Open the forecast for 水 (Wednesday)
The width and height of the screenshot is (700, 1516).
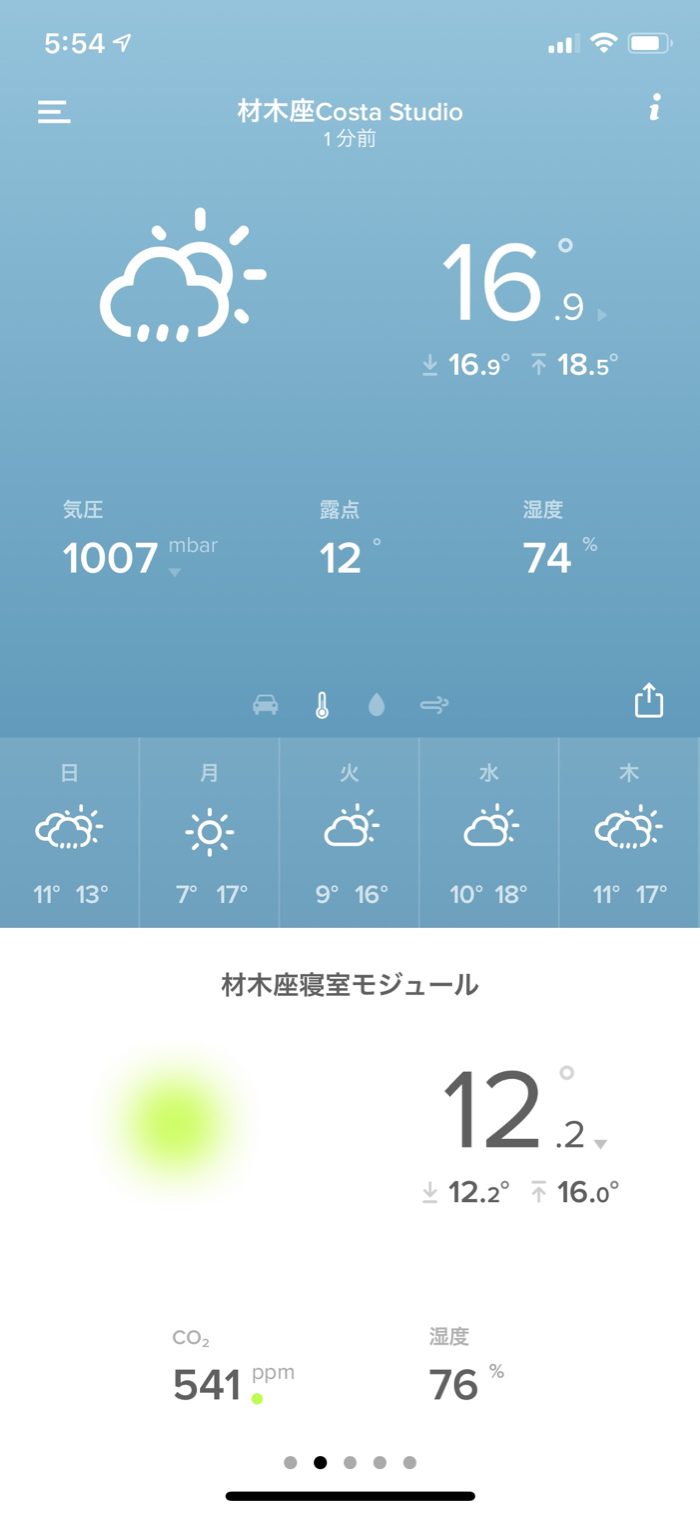coord(489,833)
